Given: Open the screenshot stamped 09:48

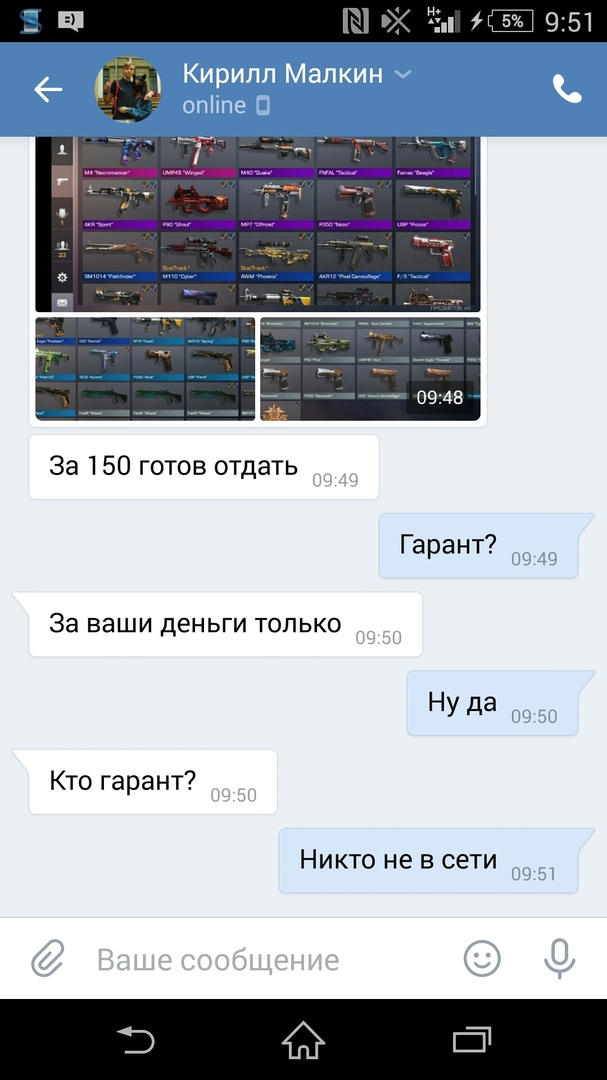Looking at the screenshot, I should point(370,369).
